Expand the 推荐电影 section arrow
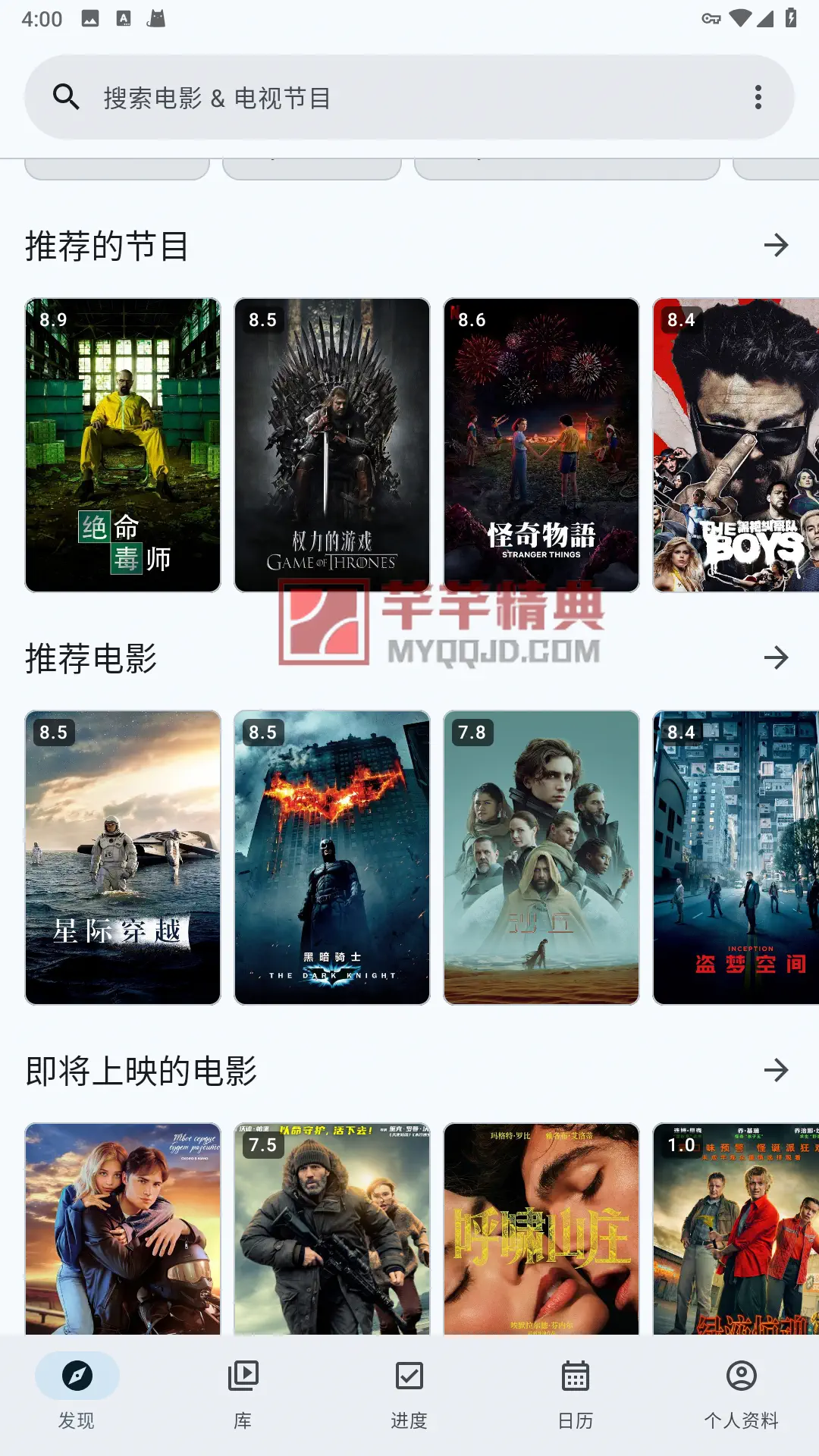 point(776,657)
